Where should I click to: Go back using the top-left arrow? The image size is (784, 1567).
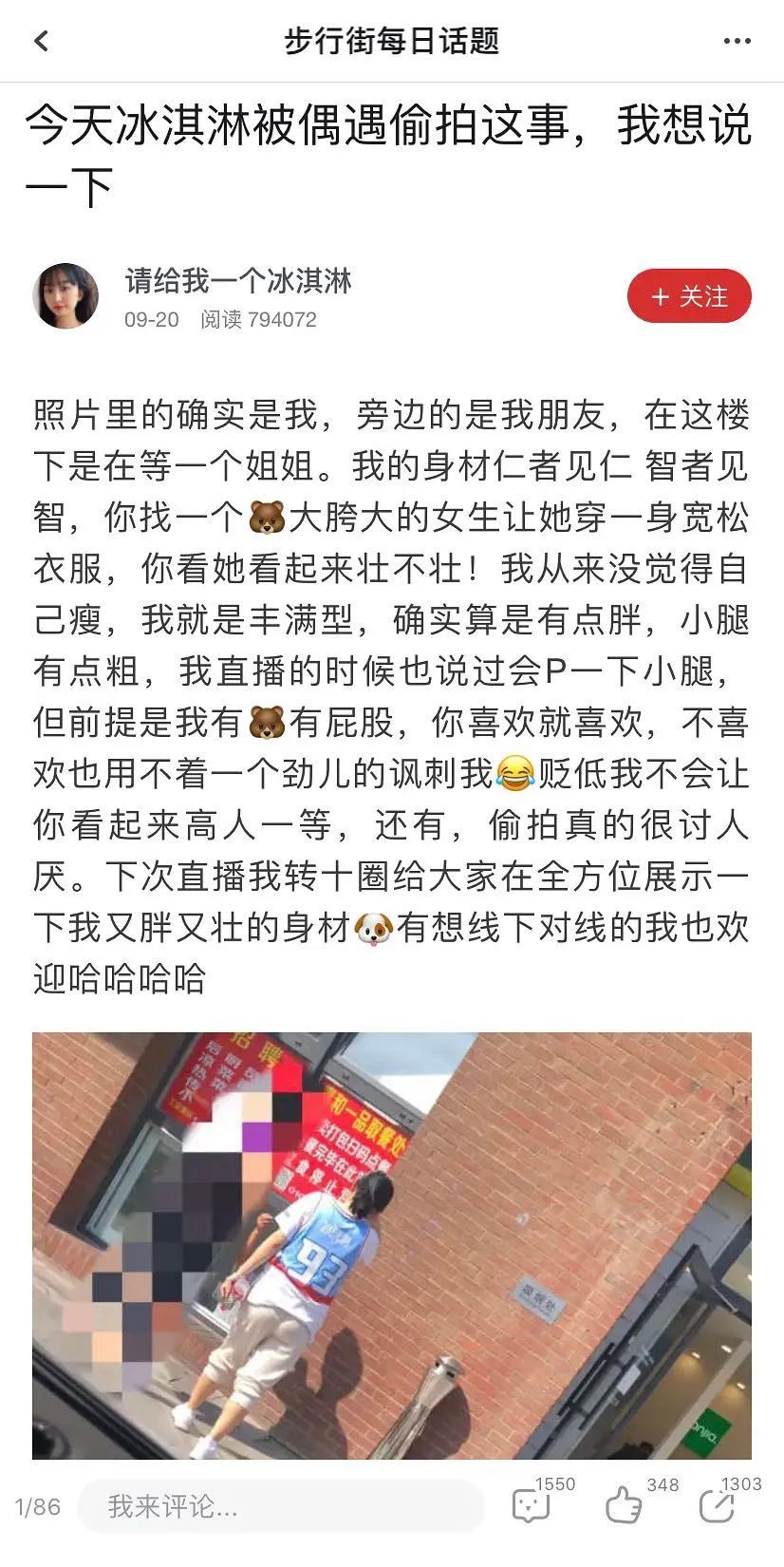41,41
